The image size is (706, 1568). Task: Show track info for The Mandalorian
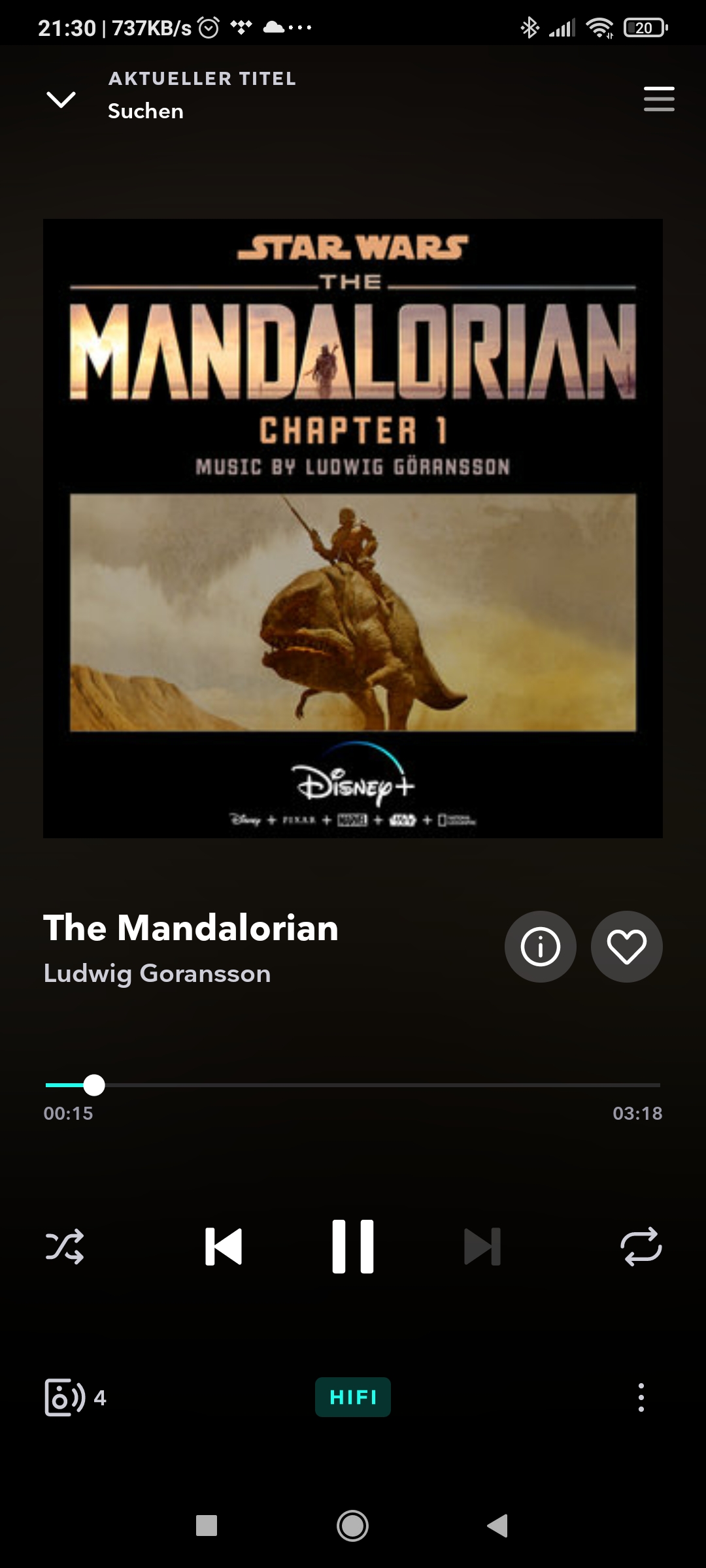pos(540,946)
